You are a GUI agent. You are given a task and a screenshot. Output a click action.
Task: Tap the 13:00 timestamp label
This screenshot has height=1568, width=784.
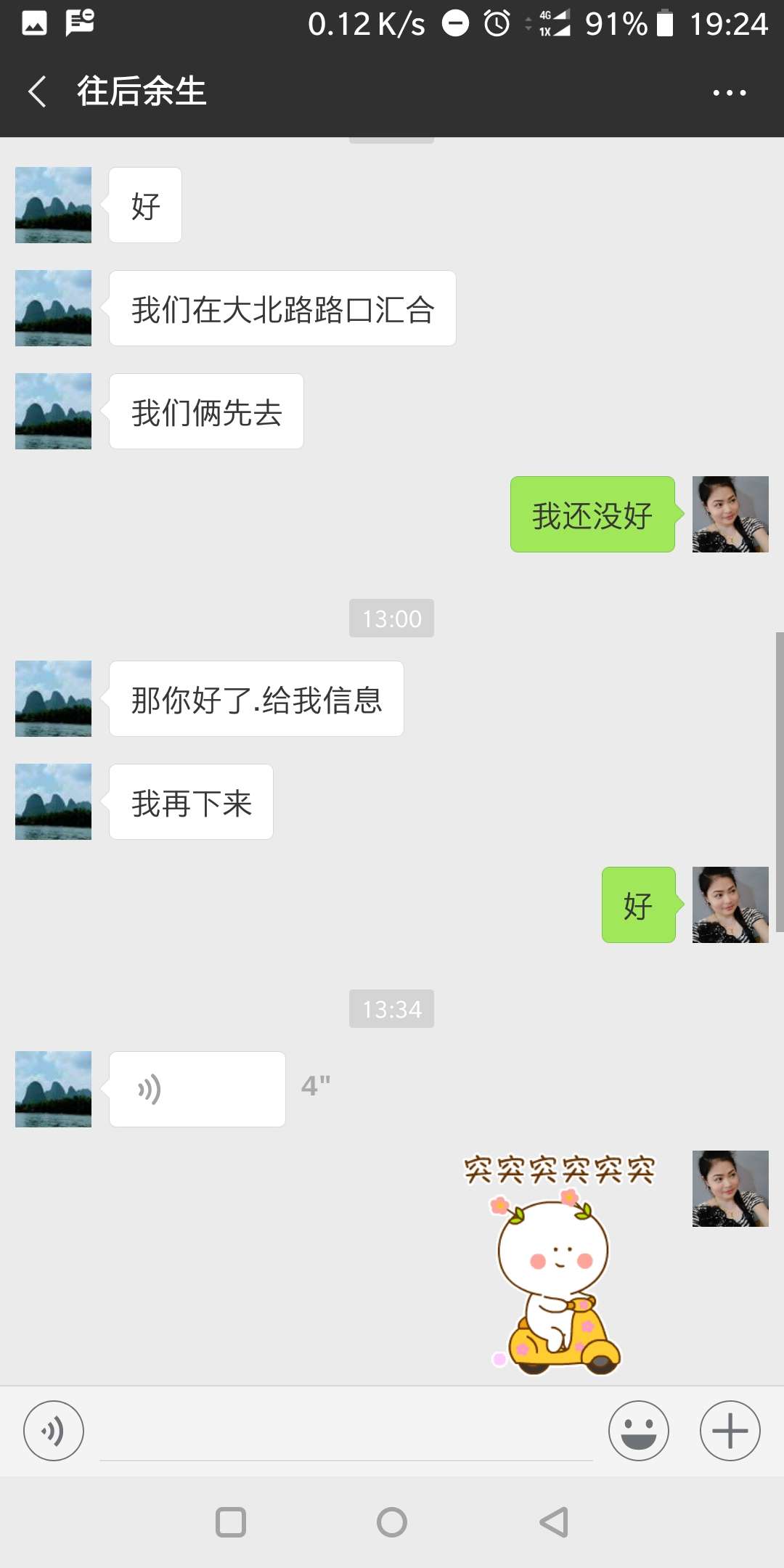pyautogui.click(x=391, y=618)
